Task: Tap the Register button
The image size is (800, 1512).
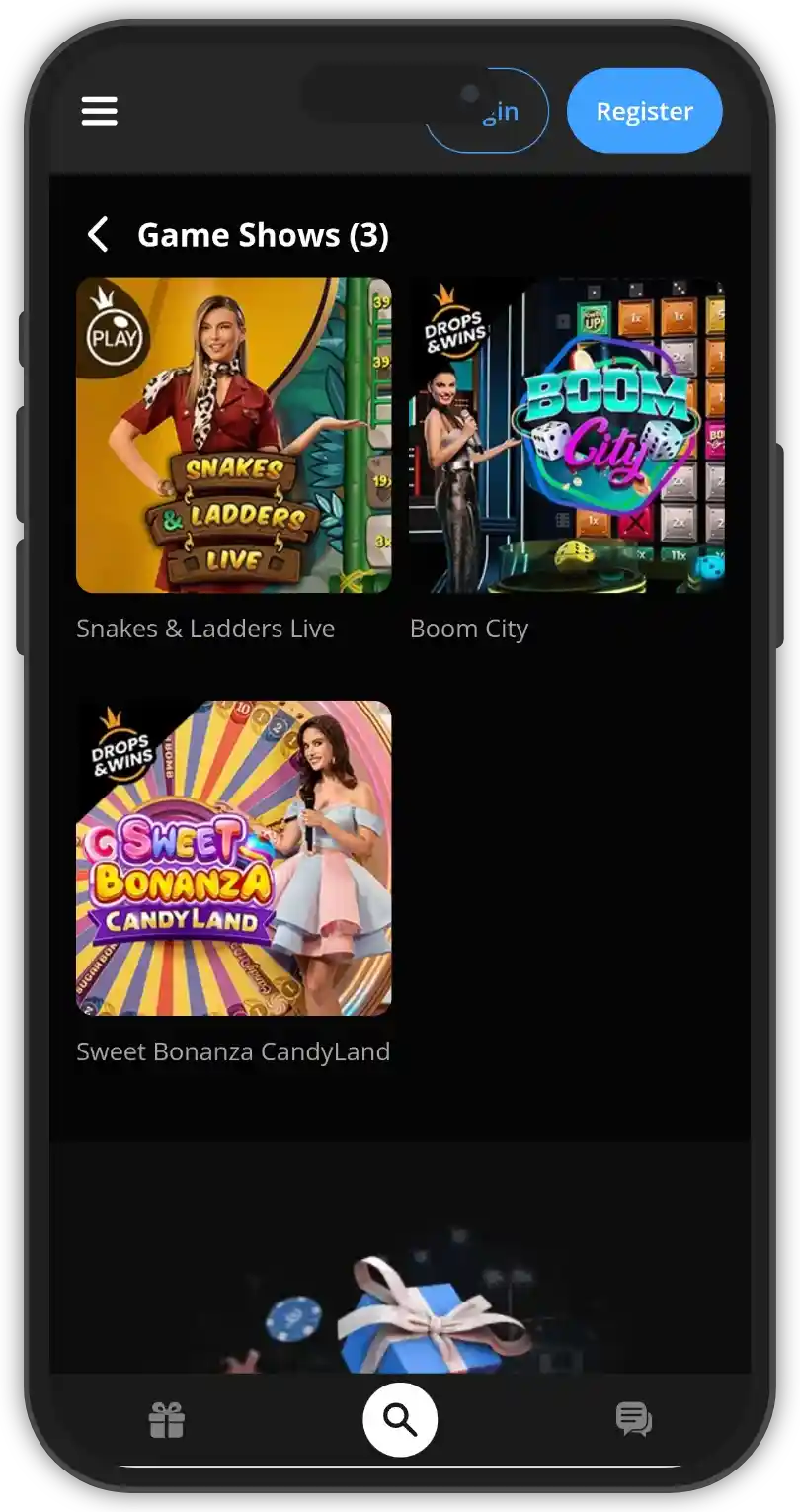Action: [x=644, y=111]
